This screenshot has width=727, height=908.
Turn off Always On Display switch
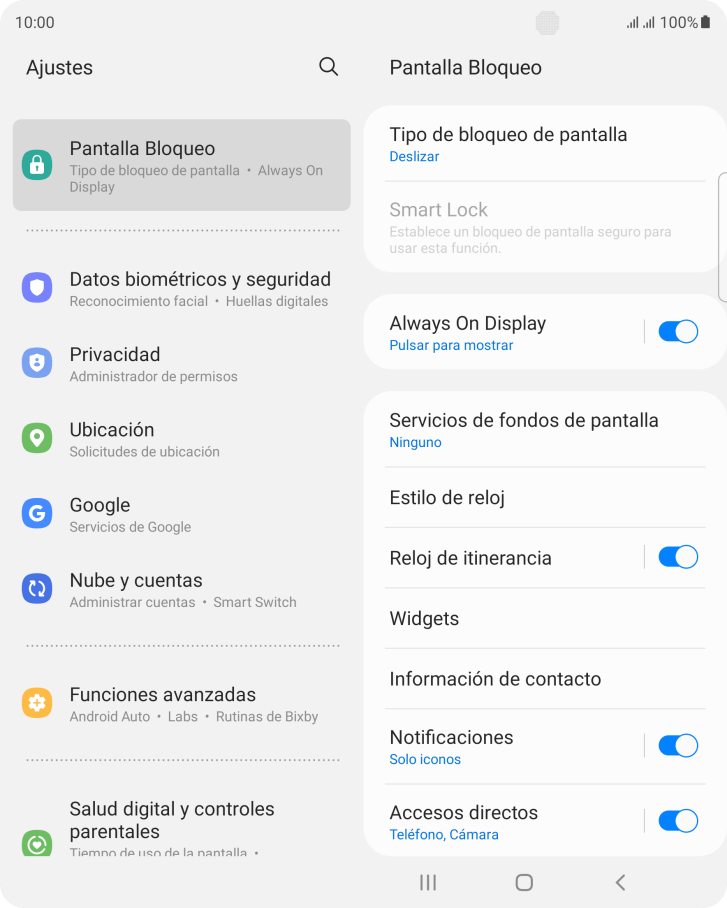coord(678,332)
